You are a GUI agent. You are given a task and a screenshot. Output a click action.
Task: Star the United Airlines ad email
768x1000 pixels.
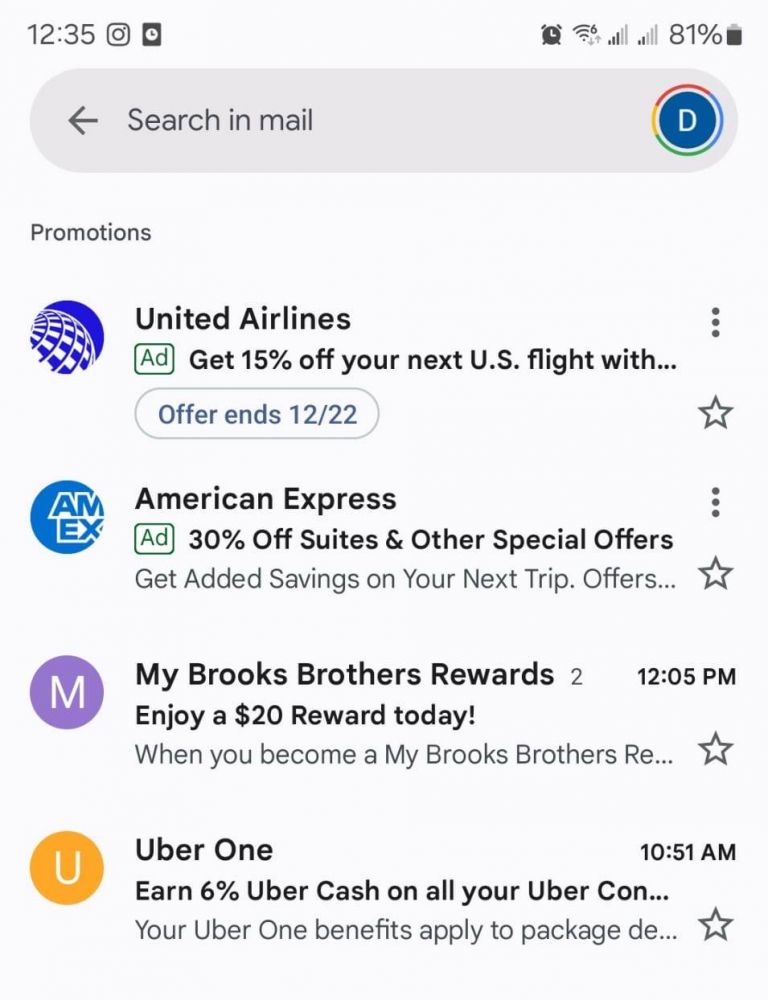click(x=716, y=412)
